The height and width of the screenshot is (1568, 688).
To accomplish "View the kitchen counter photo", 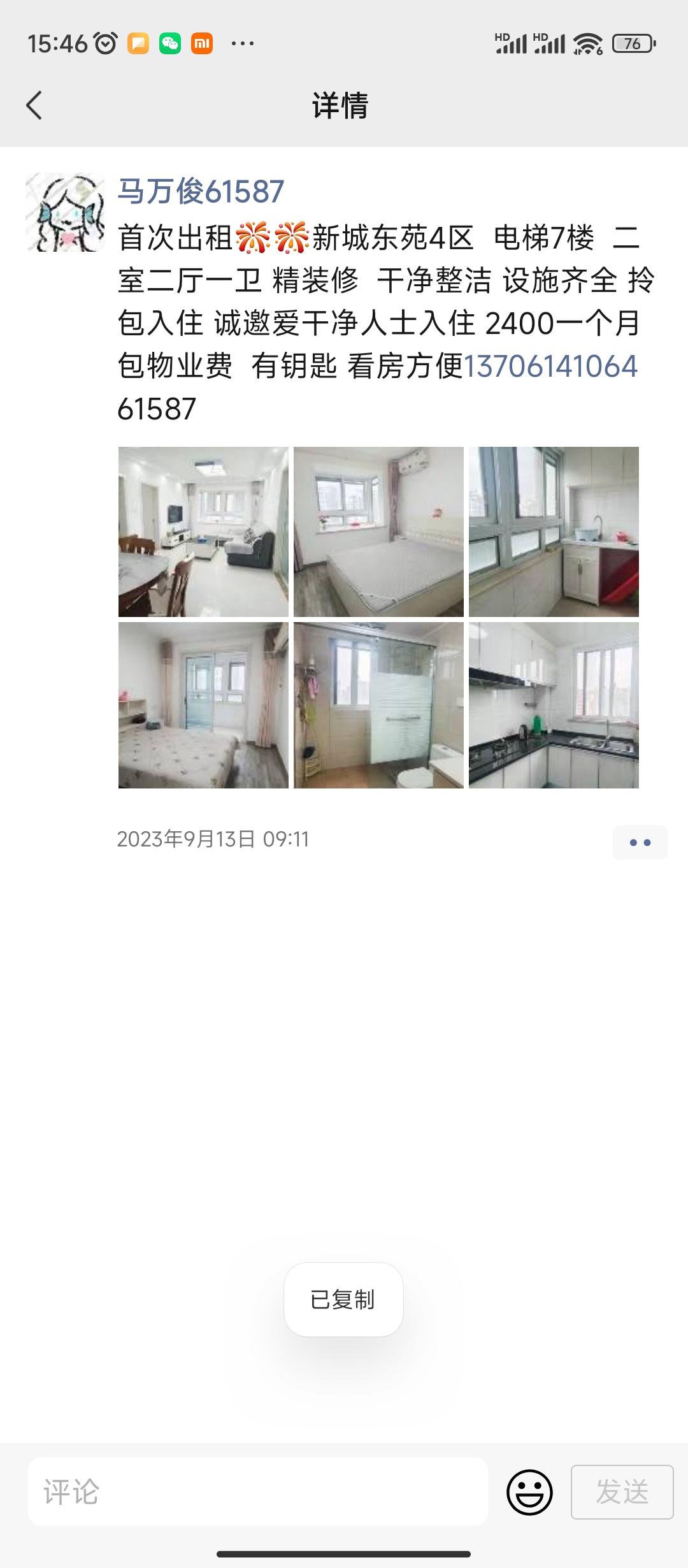I will tap(554, 705).
